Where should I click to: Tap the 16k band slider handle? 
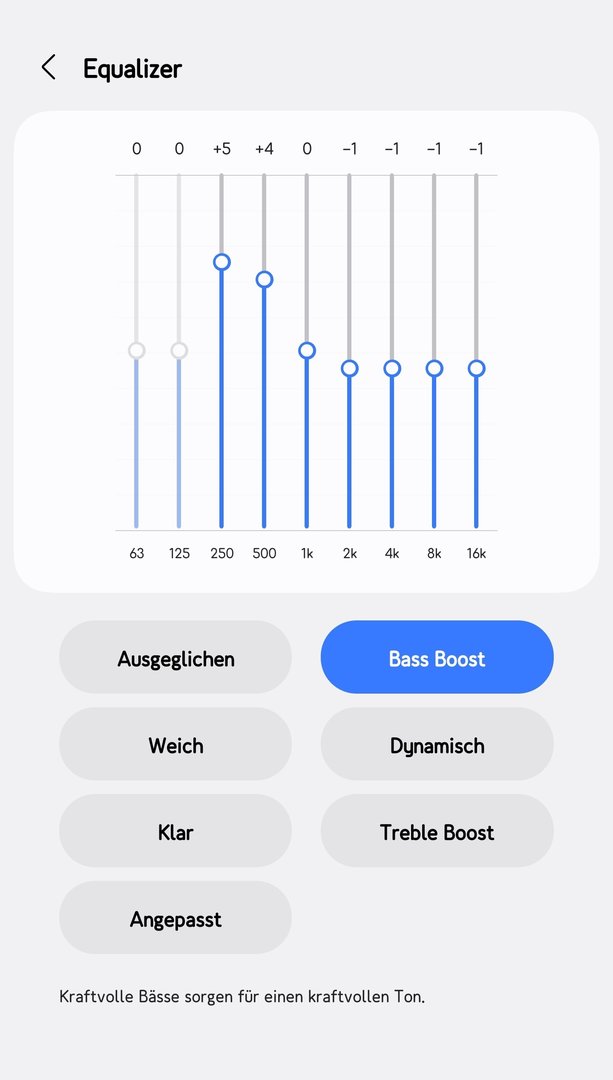click(x=477, y=368)
